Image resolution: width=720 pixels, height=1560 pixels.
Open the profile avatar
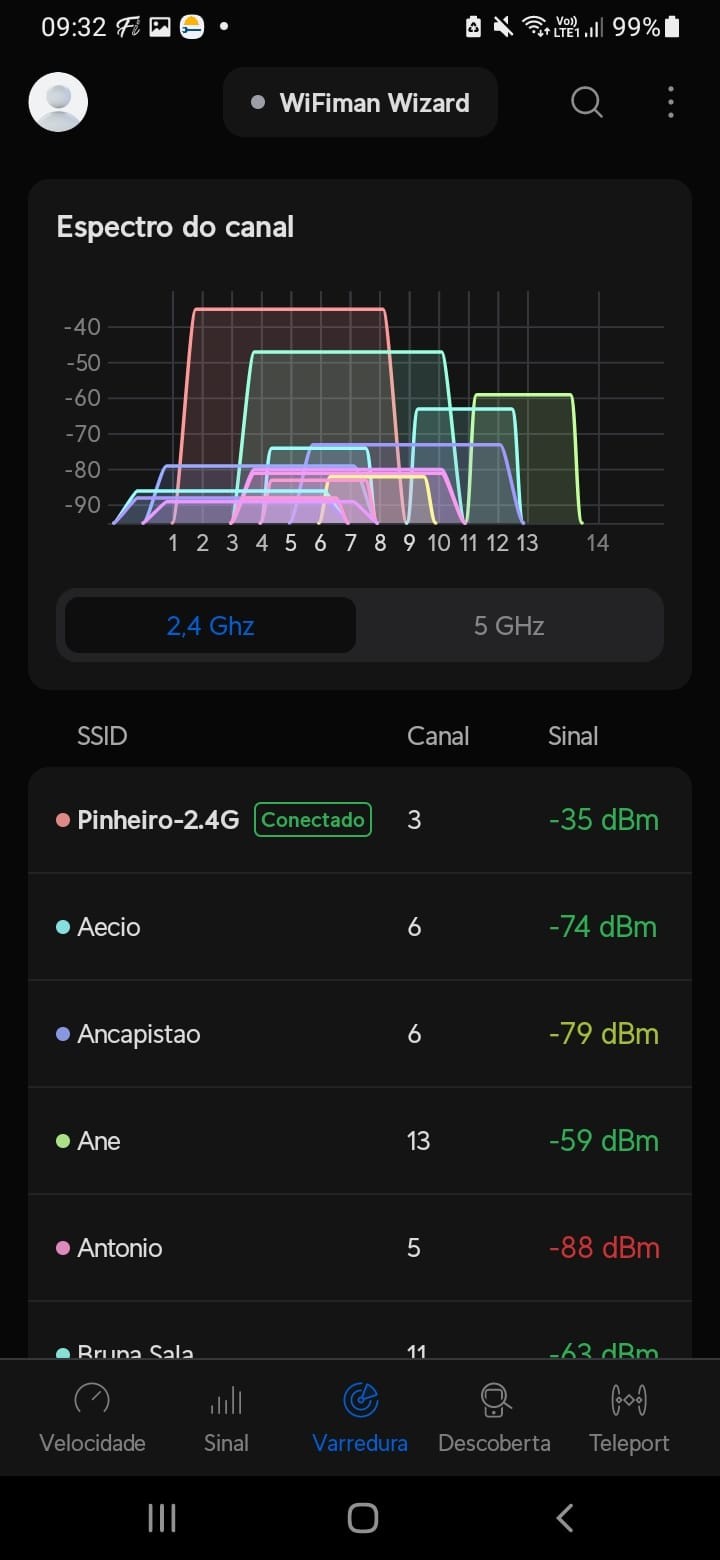(x=58, y=102)
